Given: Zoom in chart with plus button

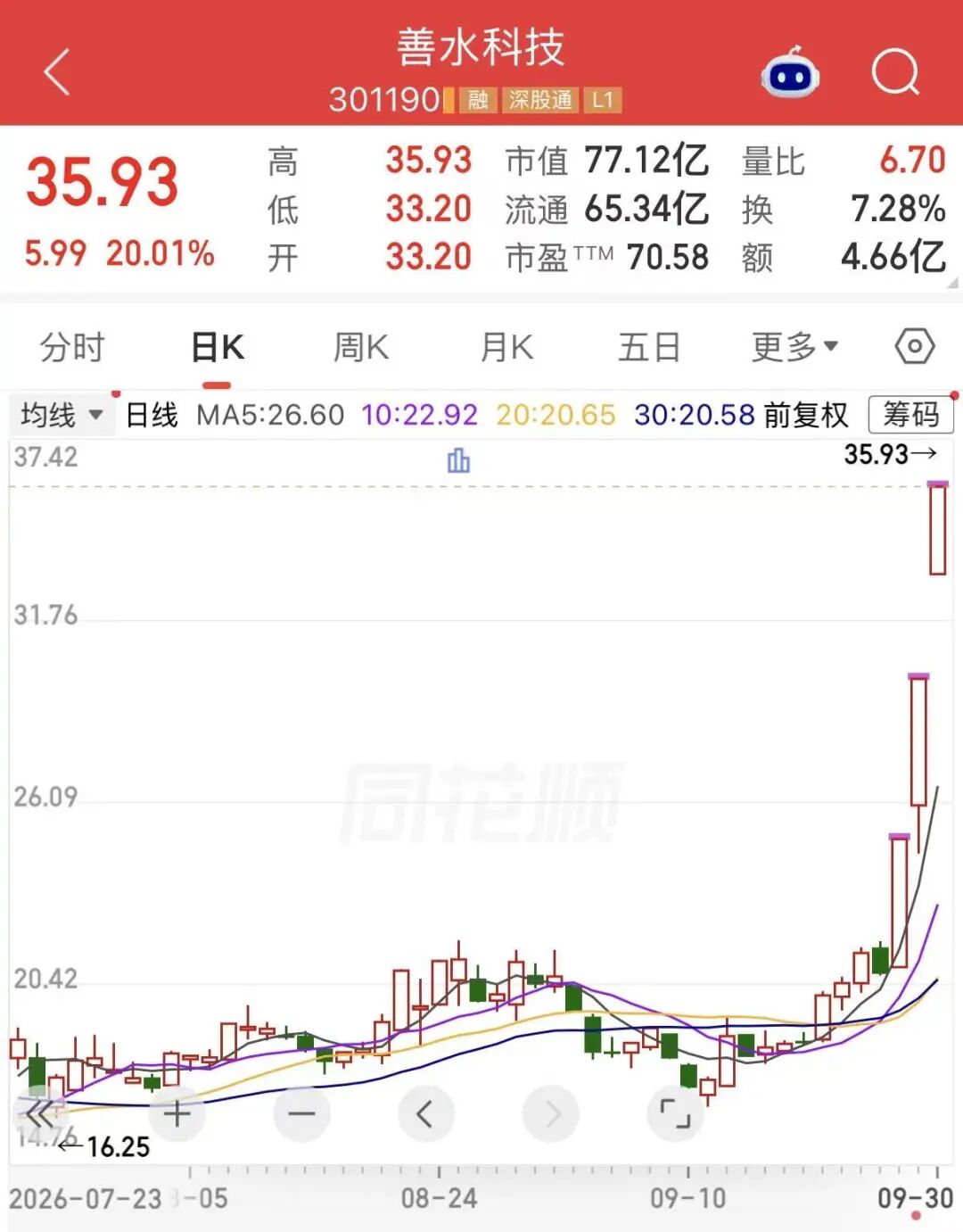Looking at the screenshot, I should 177,1113.
